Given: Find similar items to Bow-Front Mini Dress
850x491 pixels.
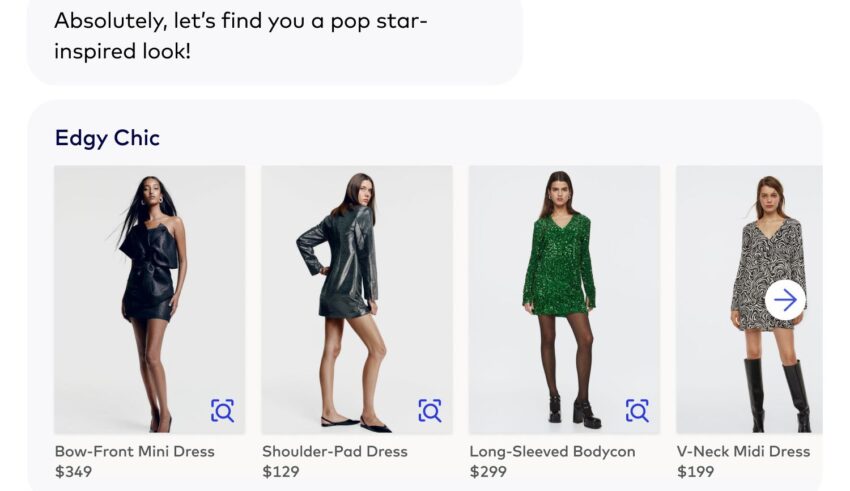Looking at the screenshot, I should (x=222, y=410).
